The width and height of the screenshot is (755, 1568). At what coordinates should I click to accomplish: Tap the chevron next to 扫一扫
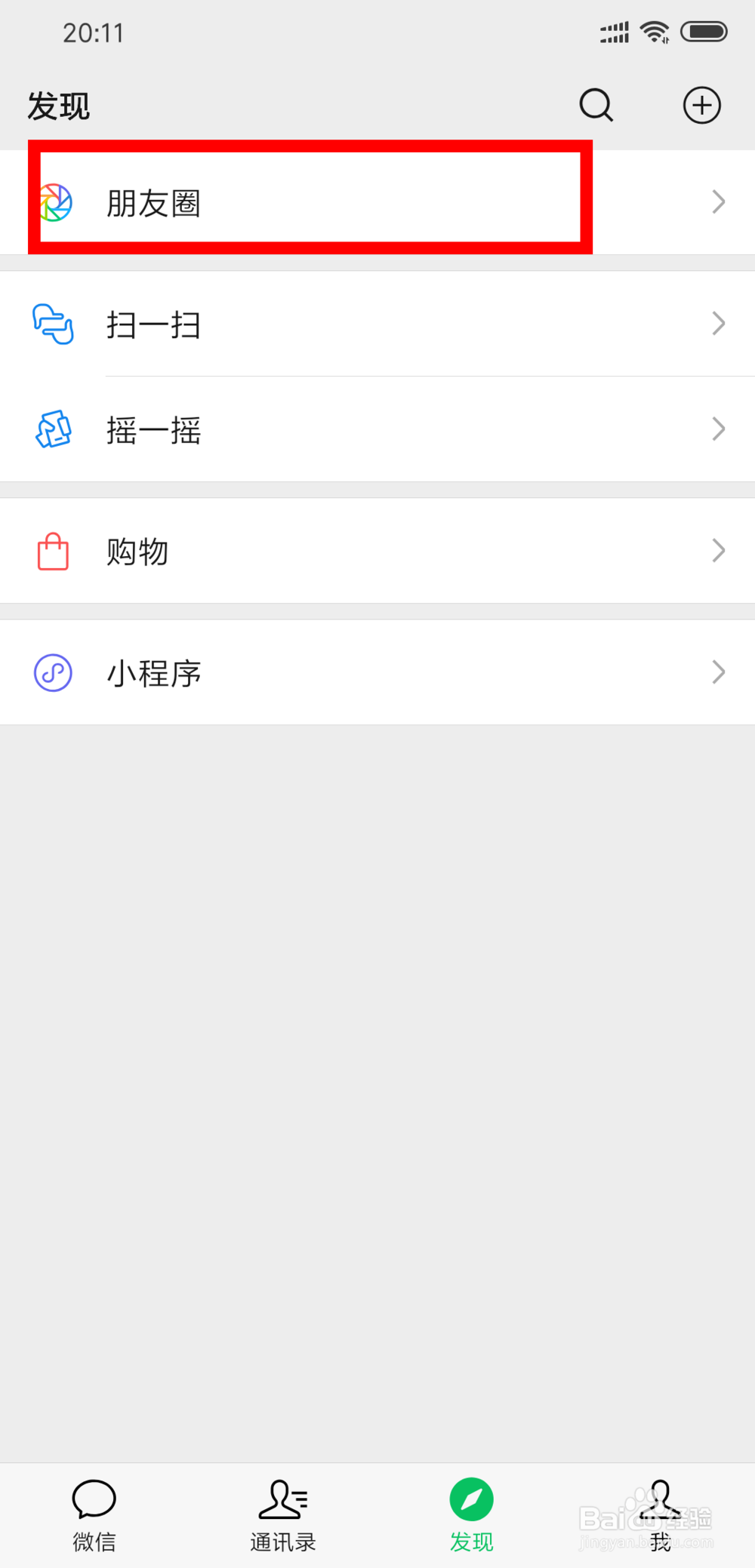(x=717, y=324)
